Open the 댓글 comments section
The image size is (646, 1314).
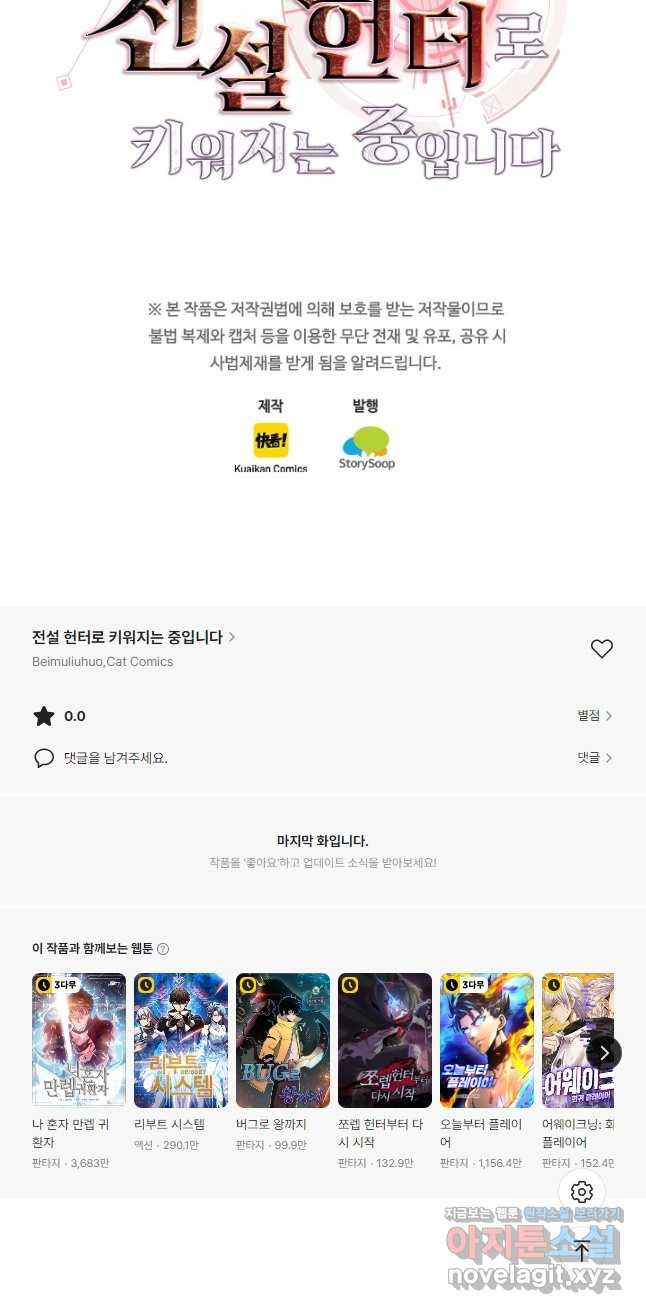click(594, 758)
